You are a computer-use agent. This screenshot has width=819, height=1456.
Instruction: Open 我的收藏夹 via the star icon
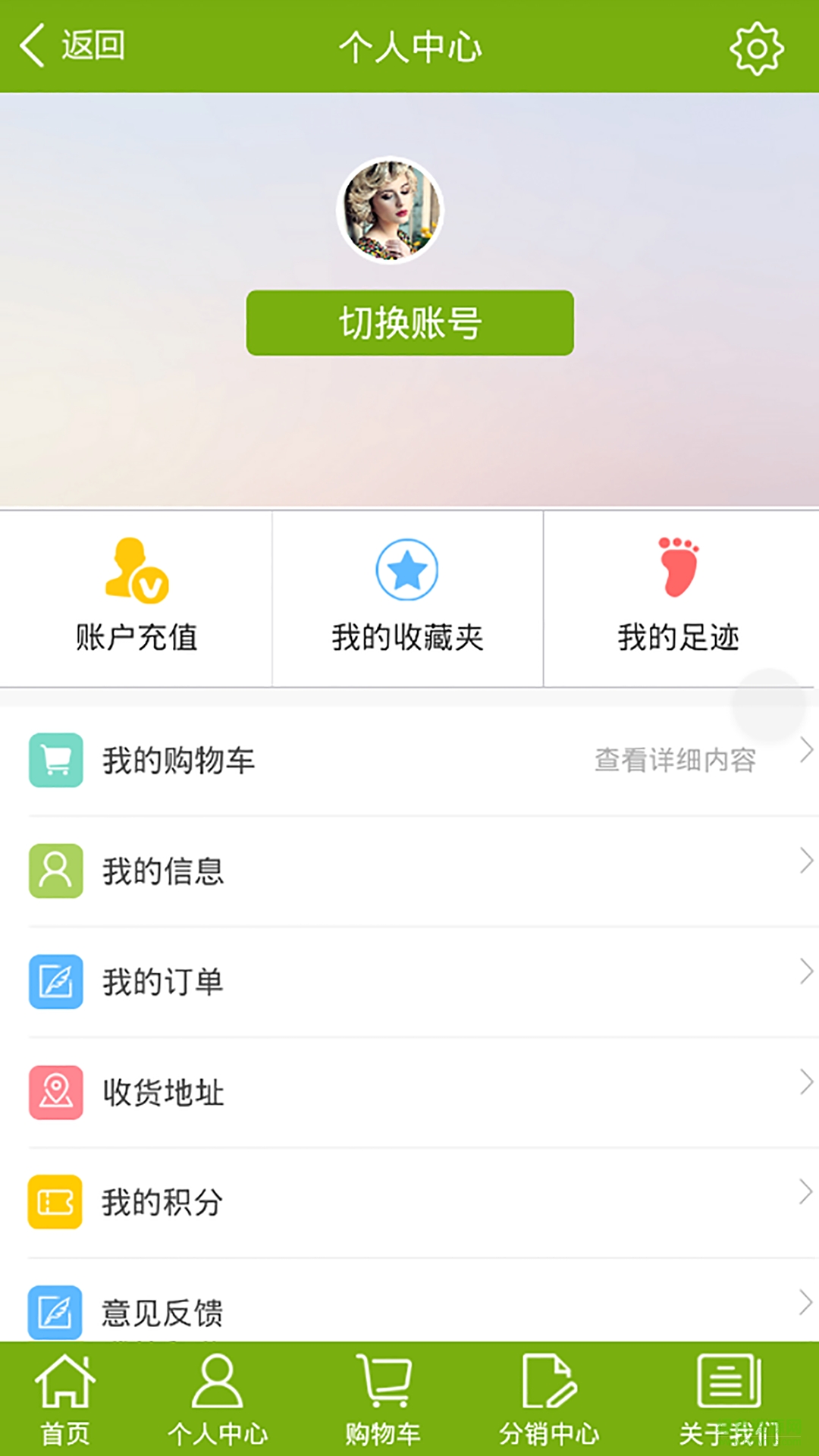coord(408,570)
